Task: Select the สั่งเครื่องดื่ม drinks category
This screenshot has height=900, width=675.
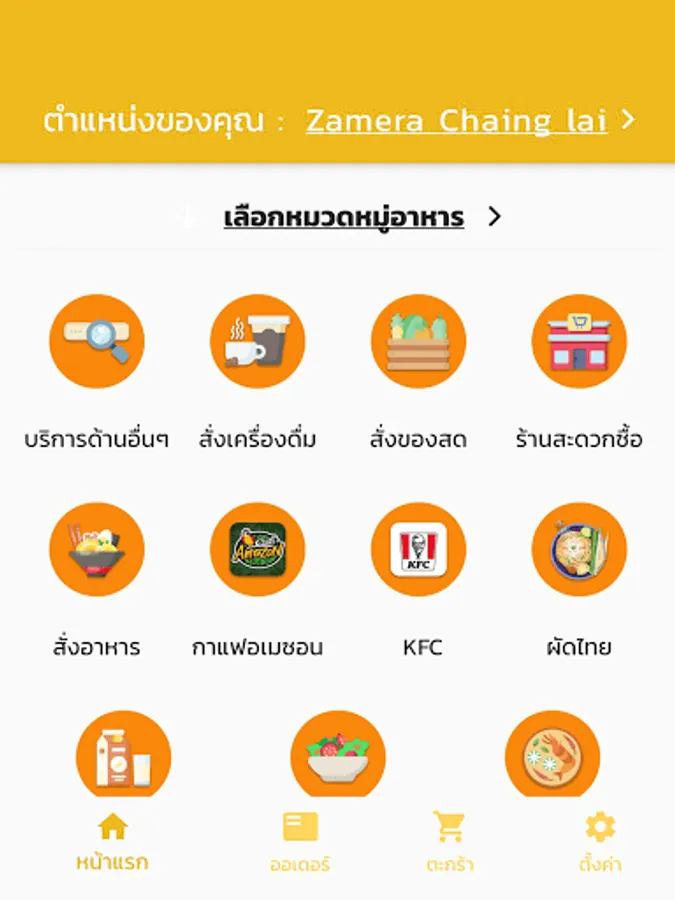Action: [x=257, y=342]
